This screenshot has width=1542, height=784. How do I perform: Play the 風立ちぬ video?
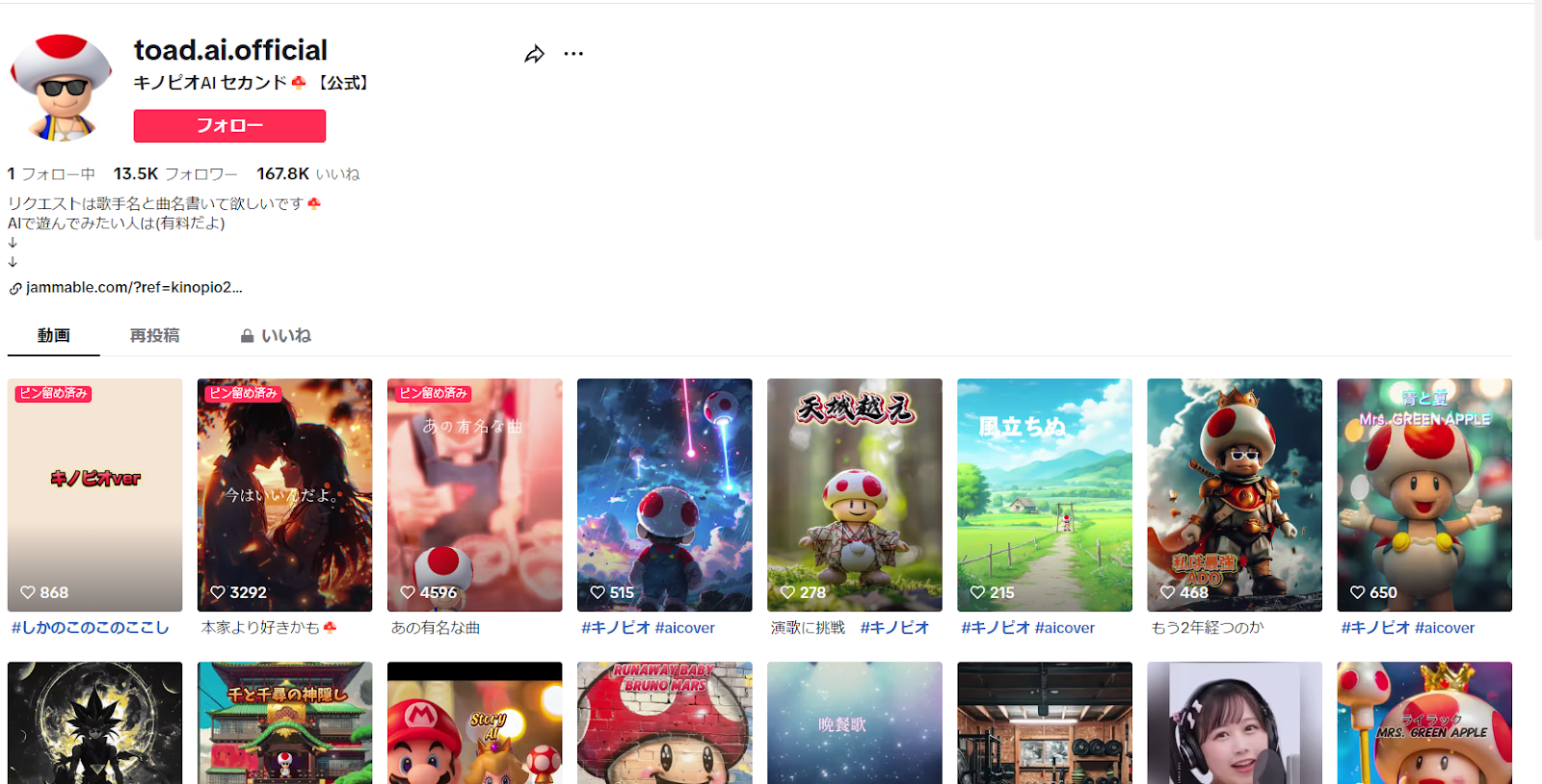pyautogui.click(x=1044, y=494)
